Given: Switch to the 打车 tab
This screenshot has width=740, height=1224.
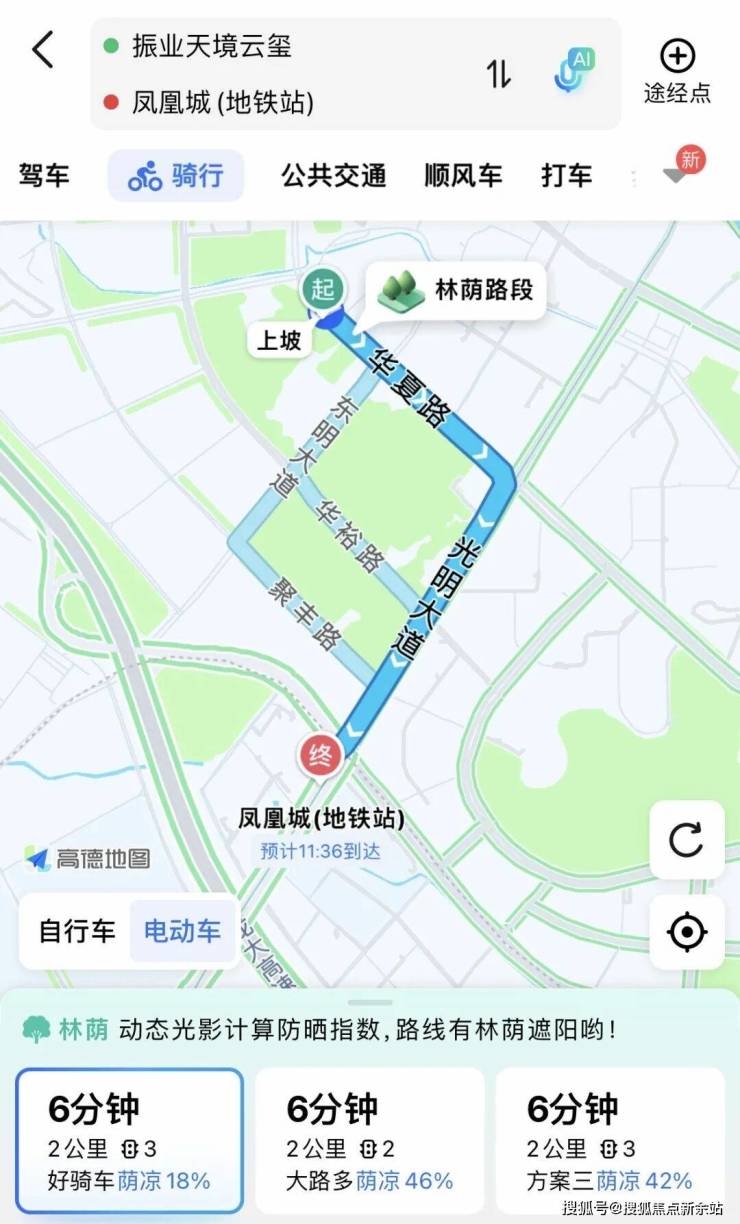Looking at the screenshot, I should pos(567,176).
